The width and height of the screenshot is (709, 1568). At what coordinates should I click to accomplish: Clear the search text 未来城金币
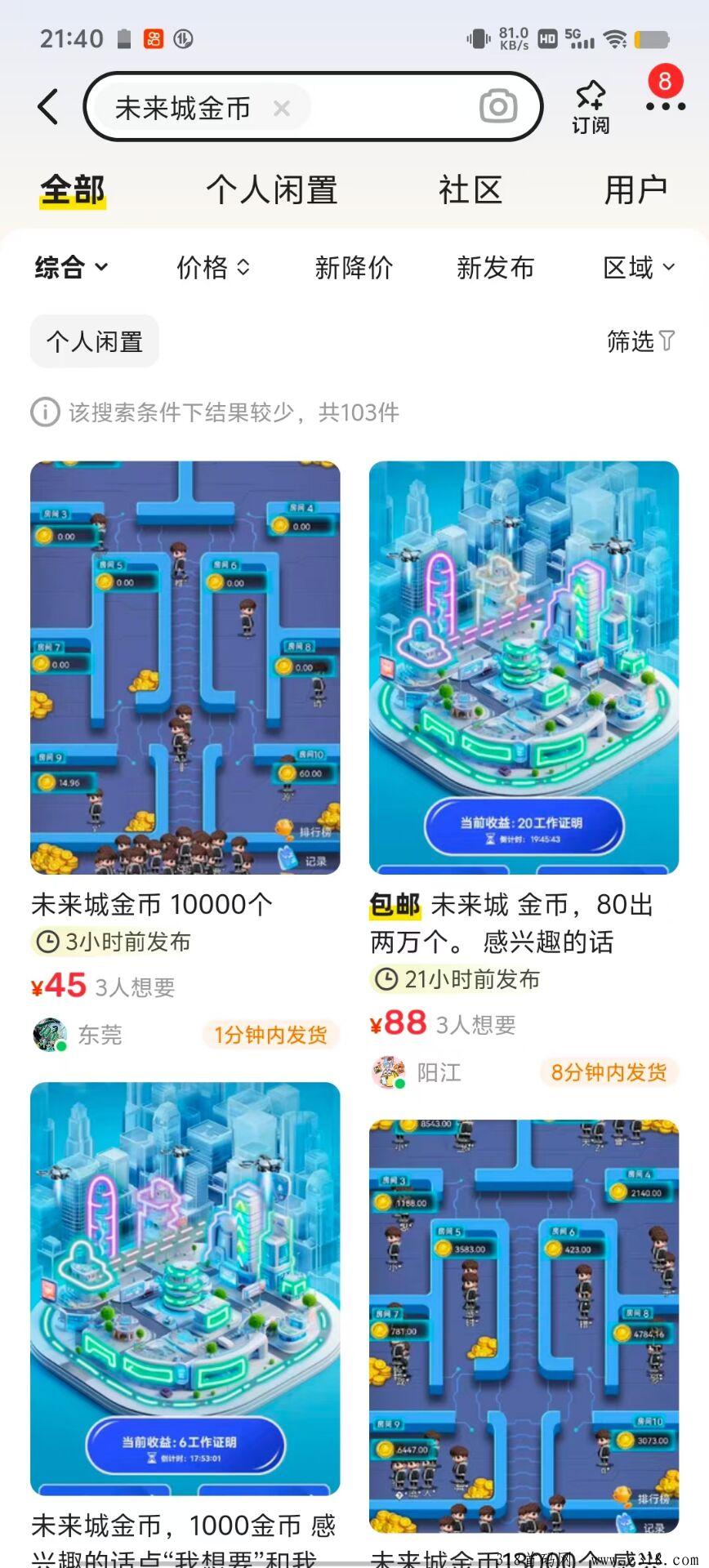[x=282, y=108]
